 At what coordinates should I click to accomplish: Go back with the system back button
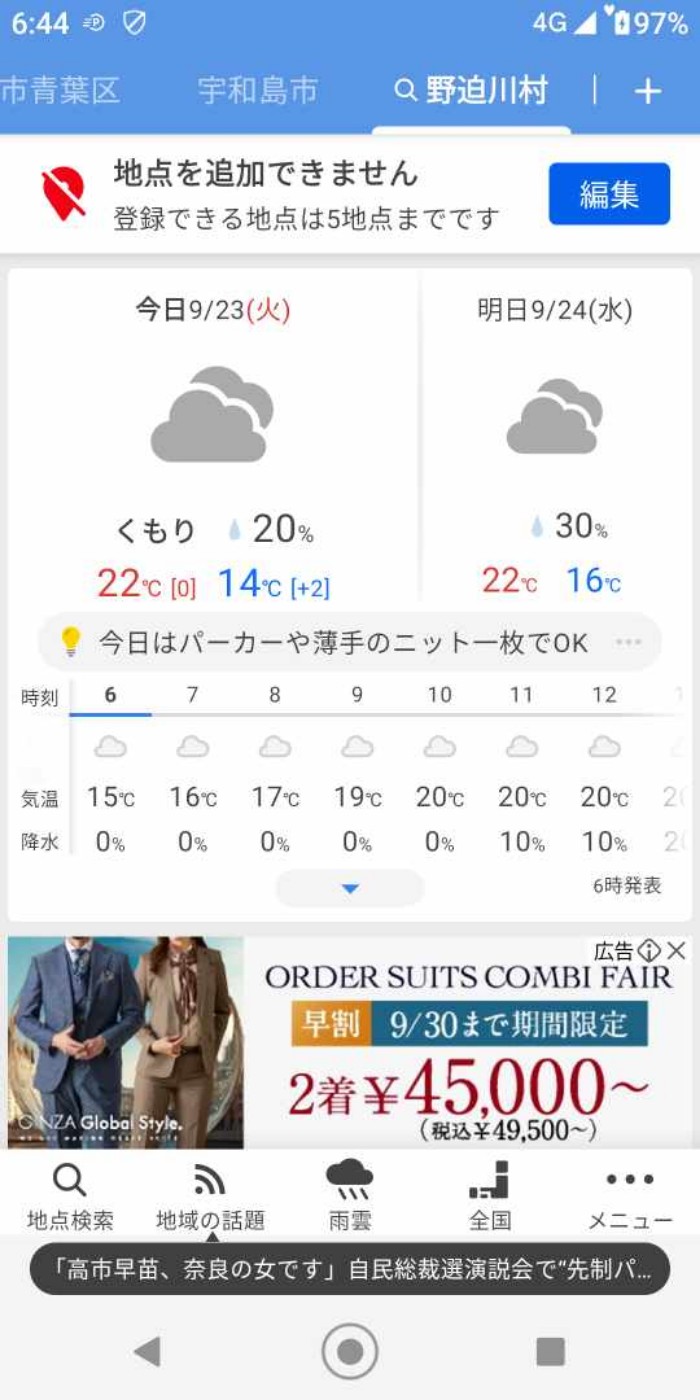[x=148, y=1351]
